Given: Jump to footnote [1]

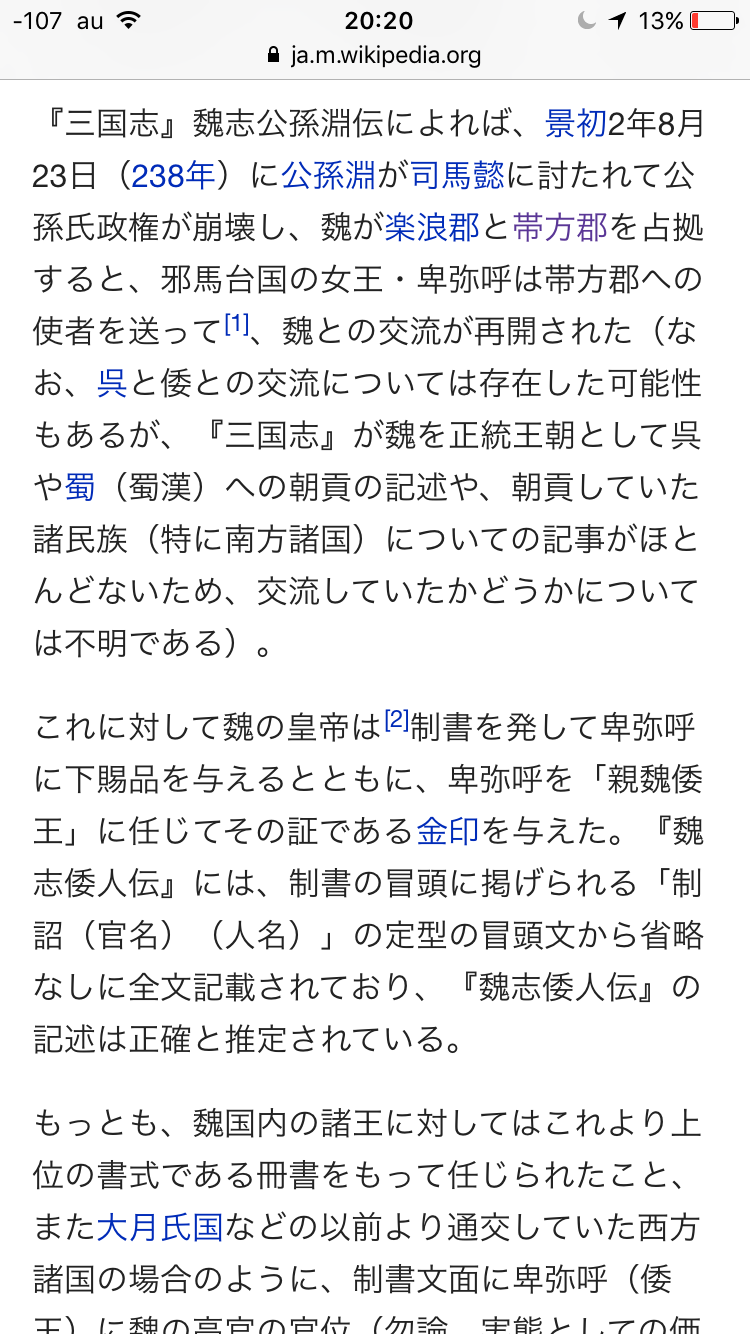Looking at the screenshot, I should 236,324.
